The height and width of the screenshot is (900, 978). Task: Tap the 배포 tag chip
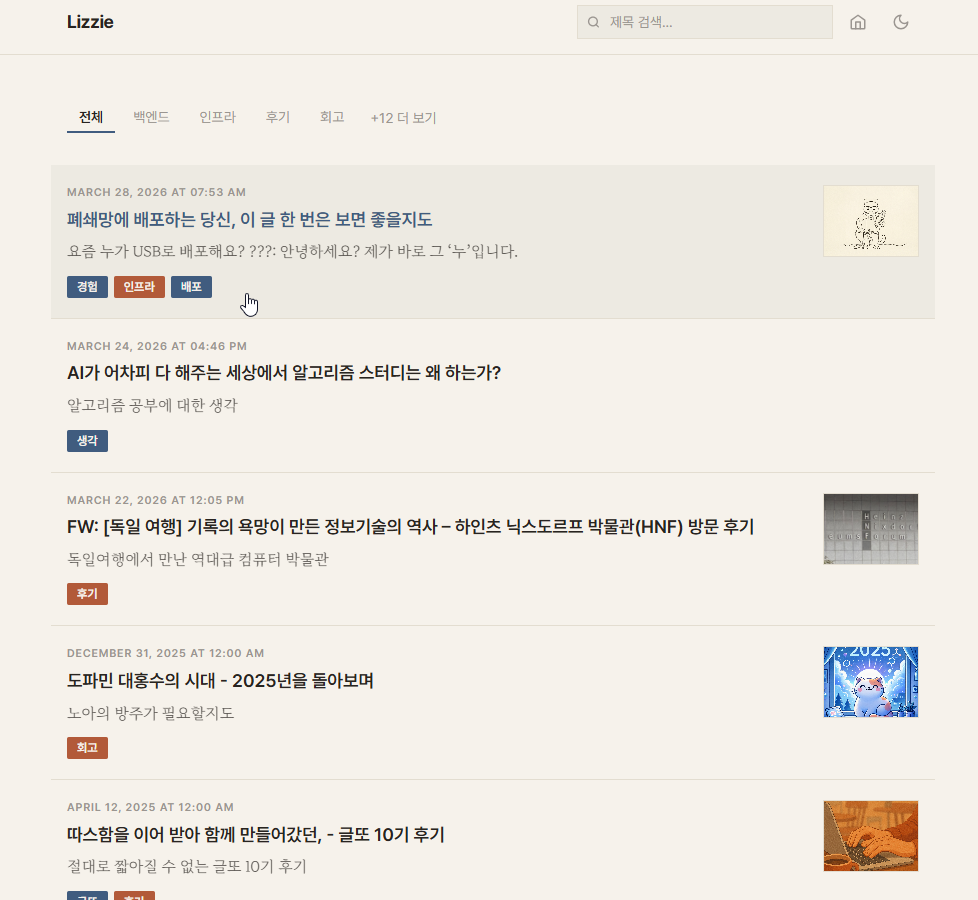click(191, 287)
